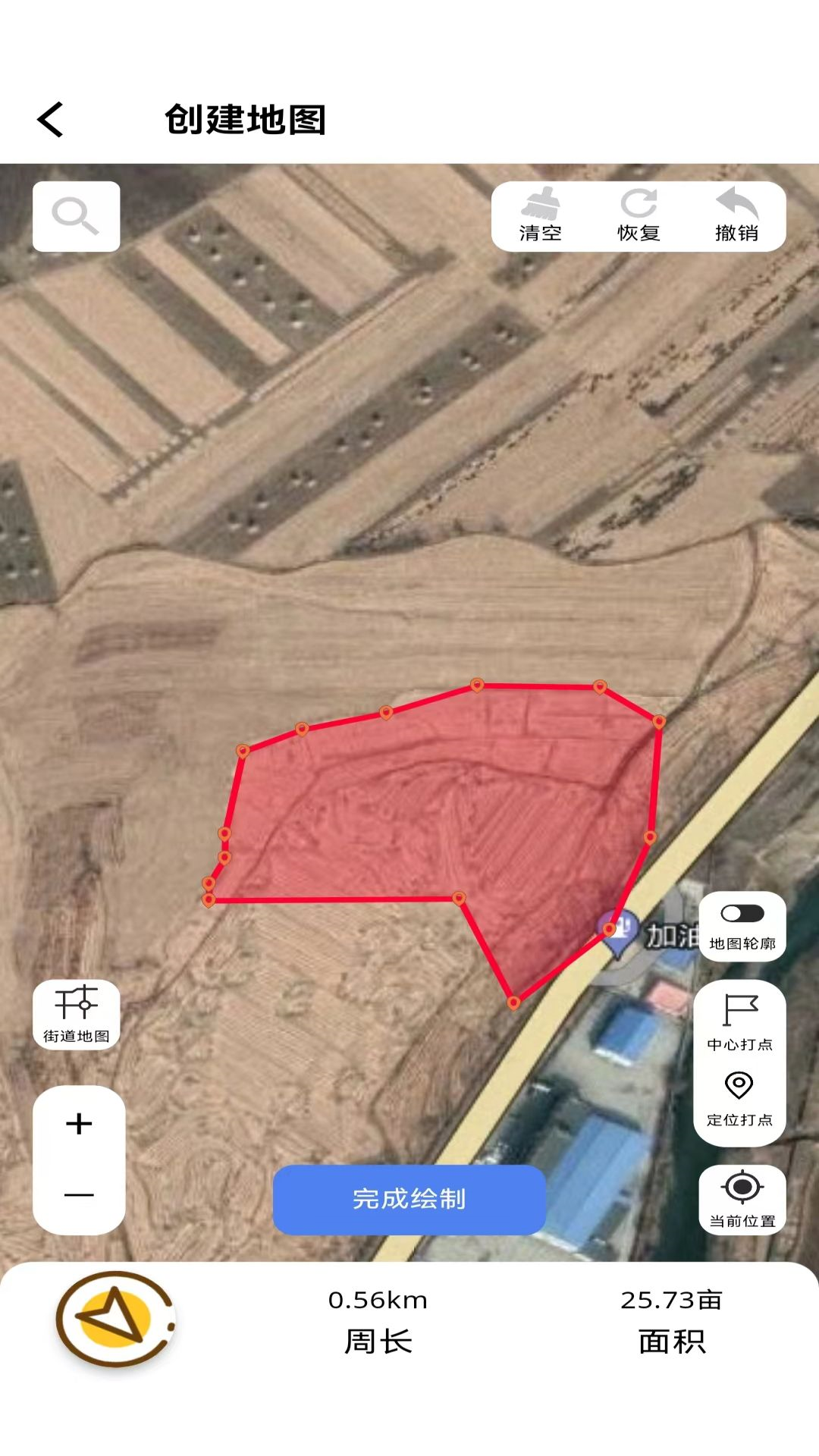The height and width of the screenshot is (1456, 819).
Task: Select 定位打点 to mark by location
Action: click(739, 1098)
